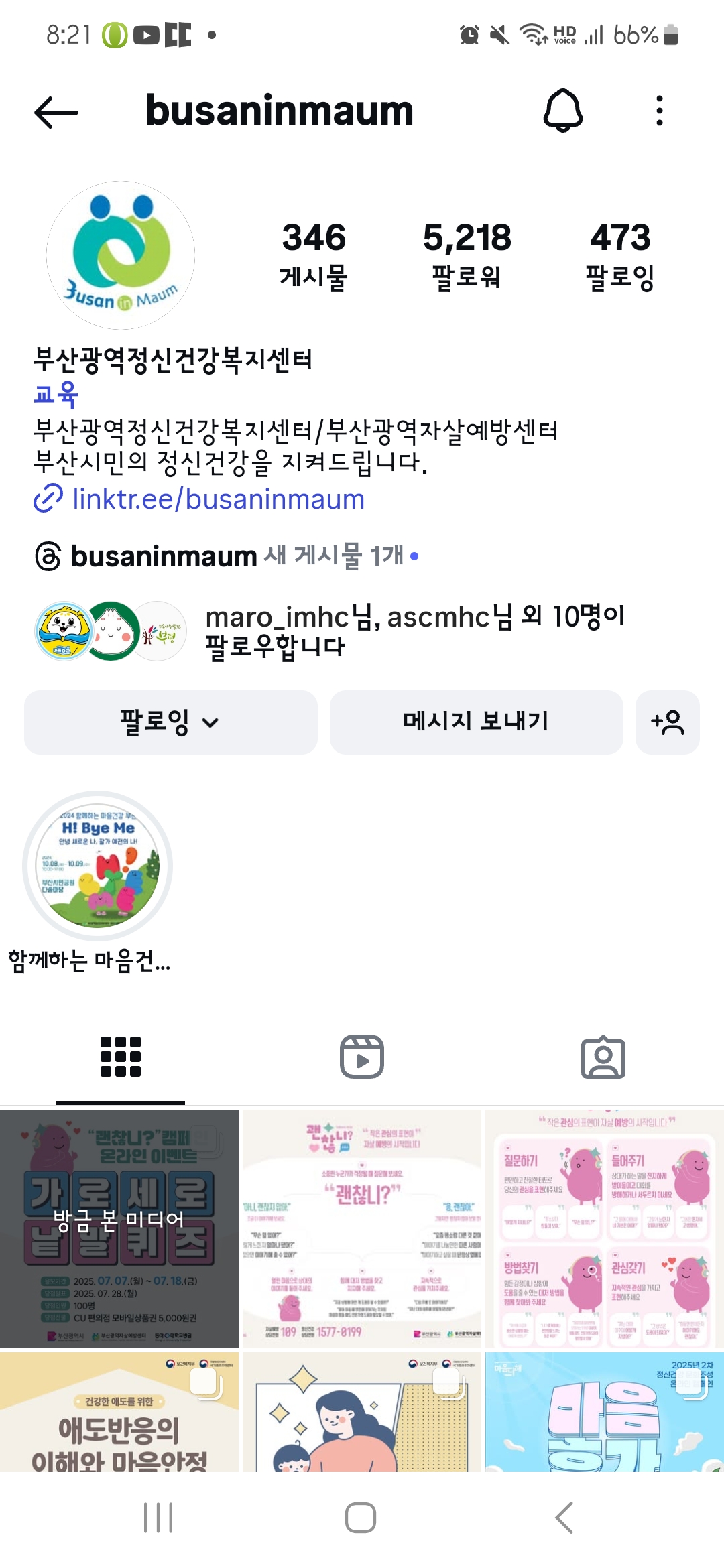Open the notifications bell for busaninmaum
This screenshot has width=724, height=1568.
pos(562,111)
